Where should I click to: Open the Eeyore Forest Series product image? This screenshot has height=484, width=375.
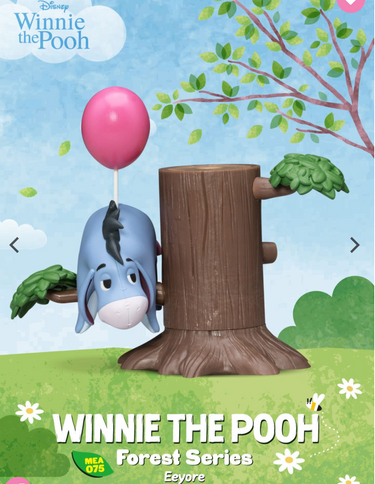[x=187, y=242]
